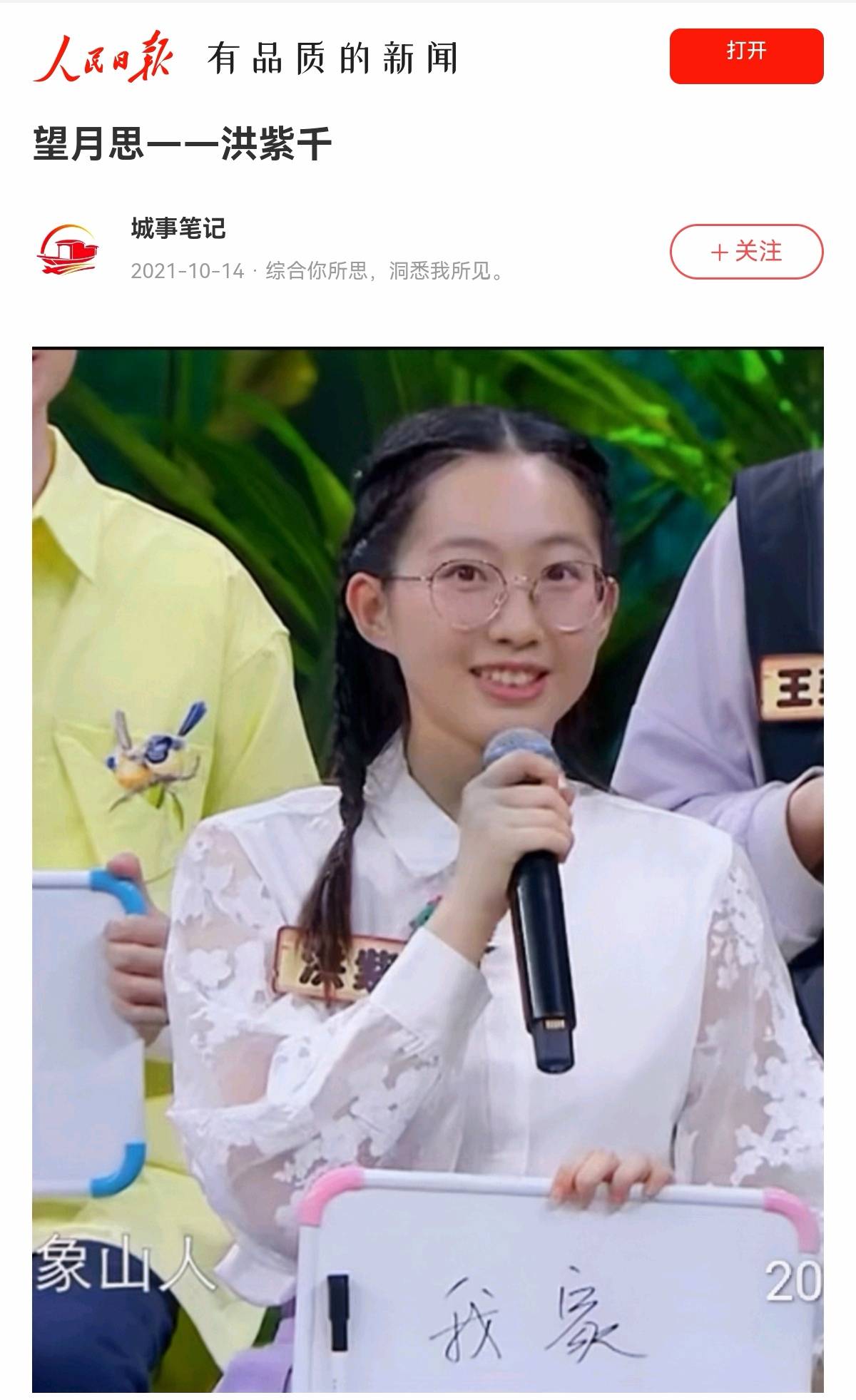Screen dimensions: 856x1400
Task: Follow 城事笔记 with the 关注 button
Action: [x=746, y=251]
